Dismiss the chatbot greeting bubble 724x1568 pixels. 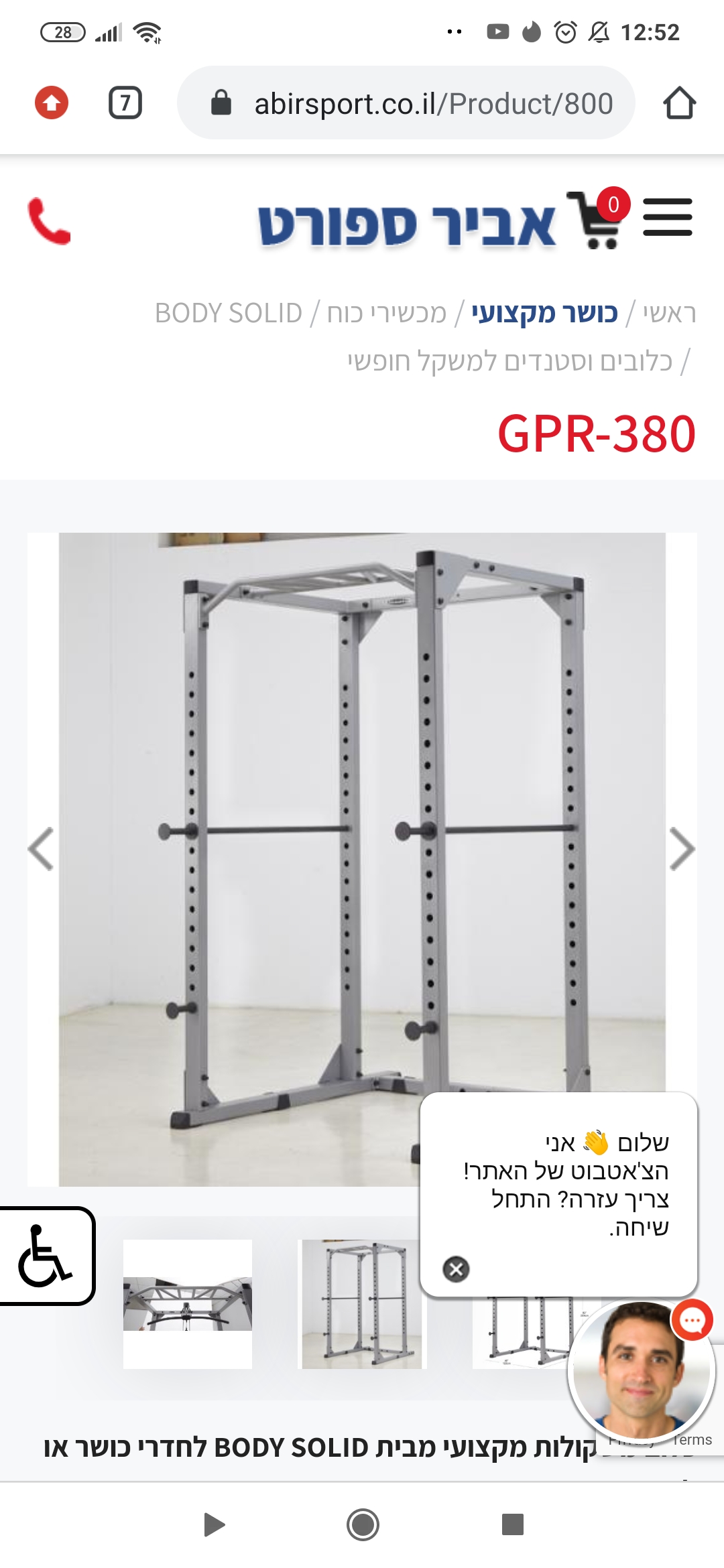(x=456, y=1268)
